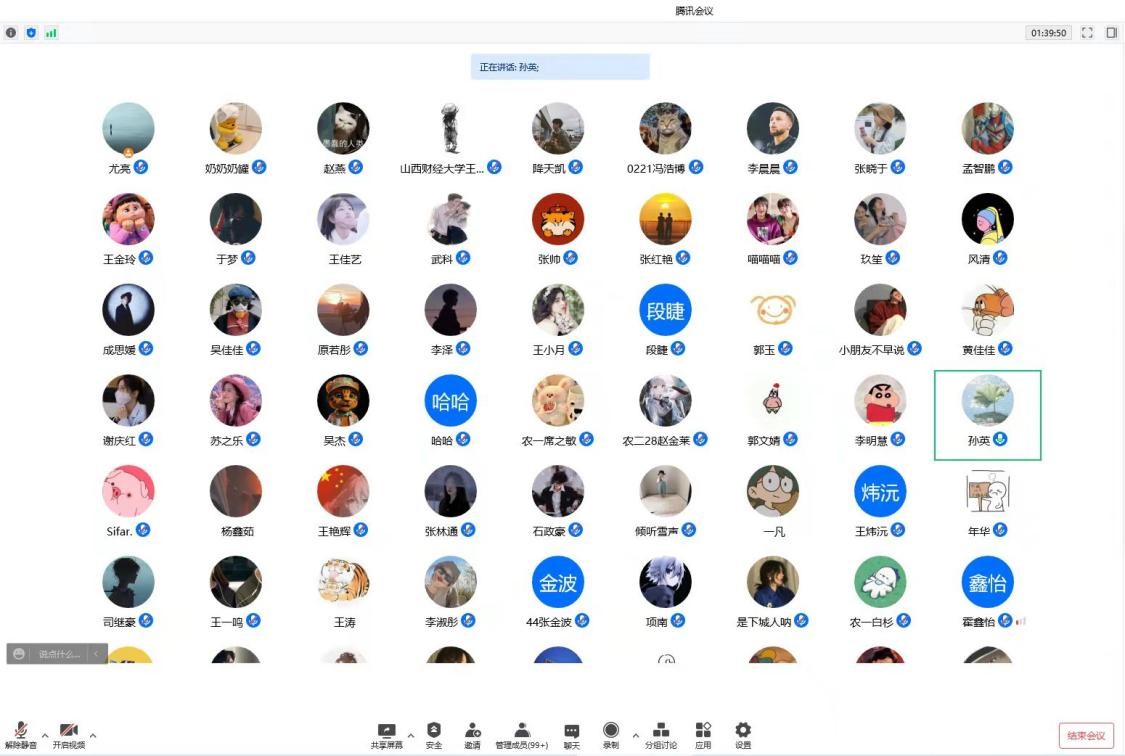Invite participants via 邀请
Image resolution: width=1125 pixels, height=756 pixels.
(x=472, y=734)
